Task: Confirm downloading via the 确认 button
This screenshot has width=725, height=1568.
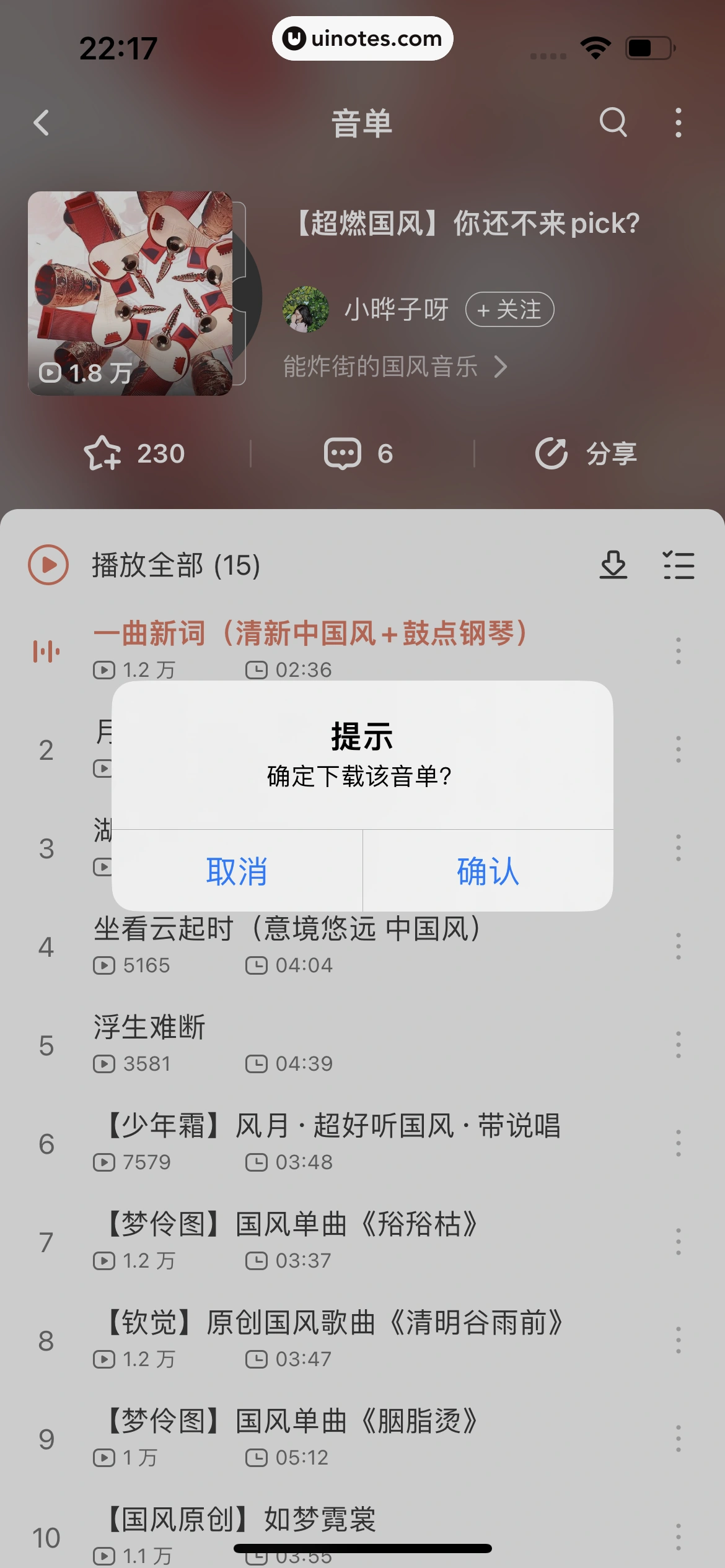Action: tap(487, 872)
